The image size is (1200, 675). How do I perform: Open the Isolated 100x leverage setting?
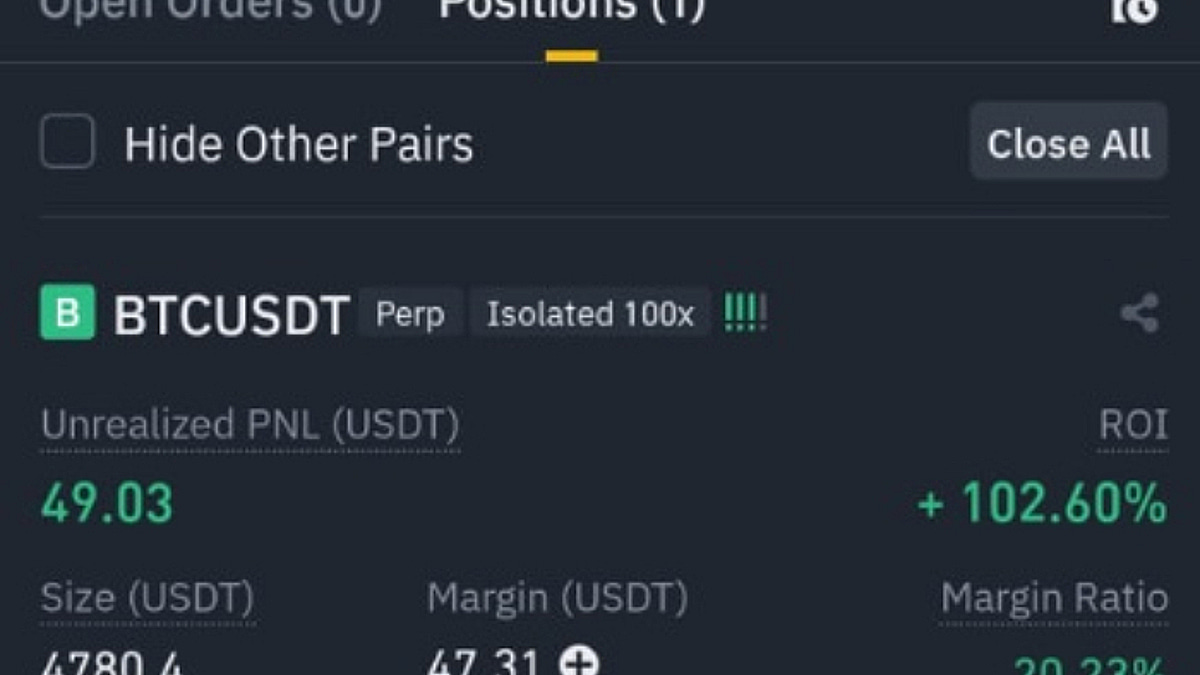tap(589, 315)
